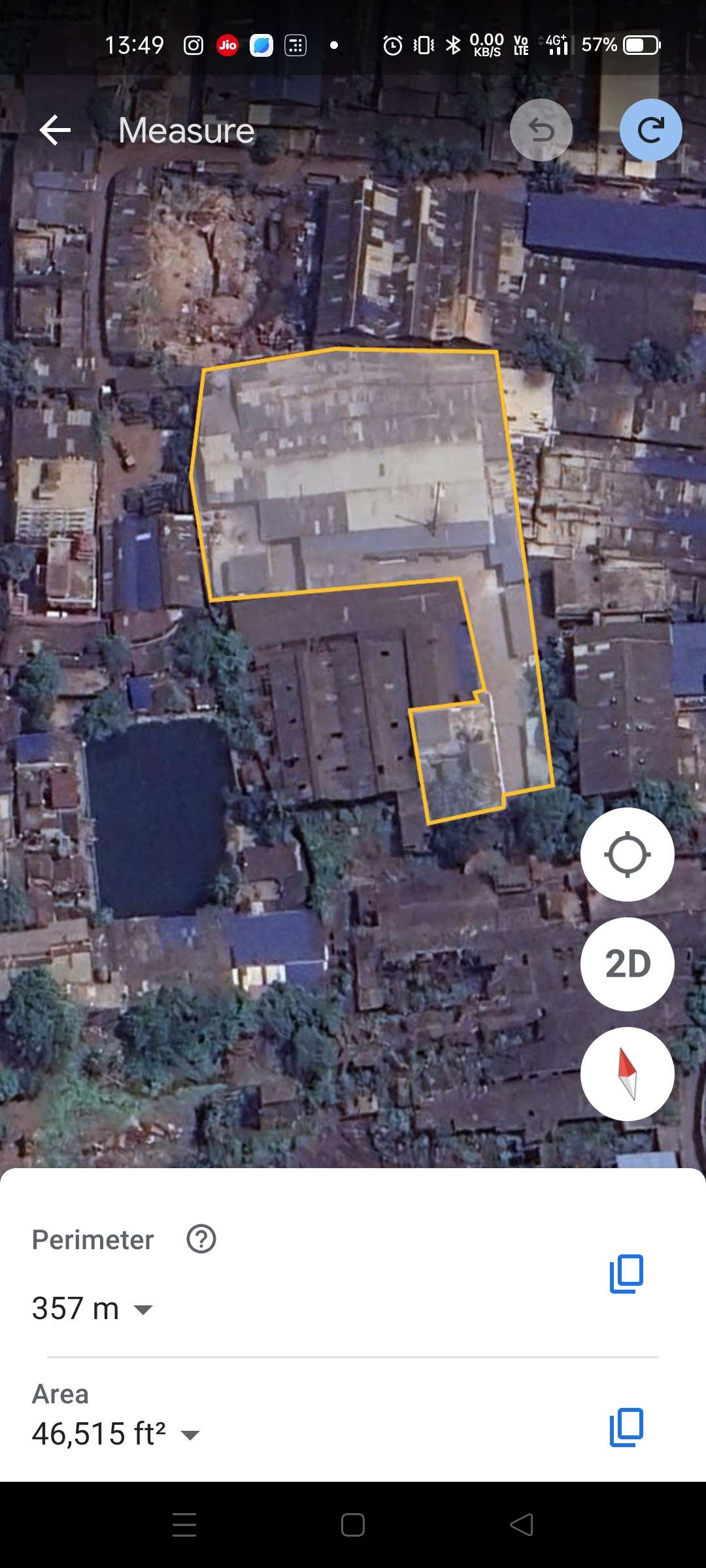Center map on my location

[x=628, y=855]
